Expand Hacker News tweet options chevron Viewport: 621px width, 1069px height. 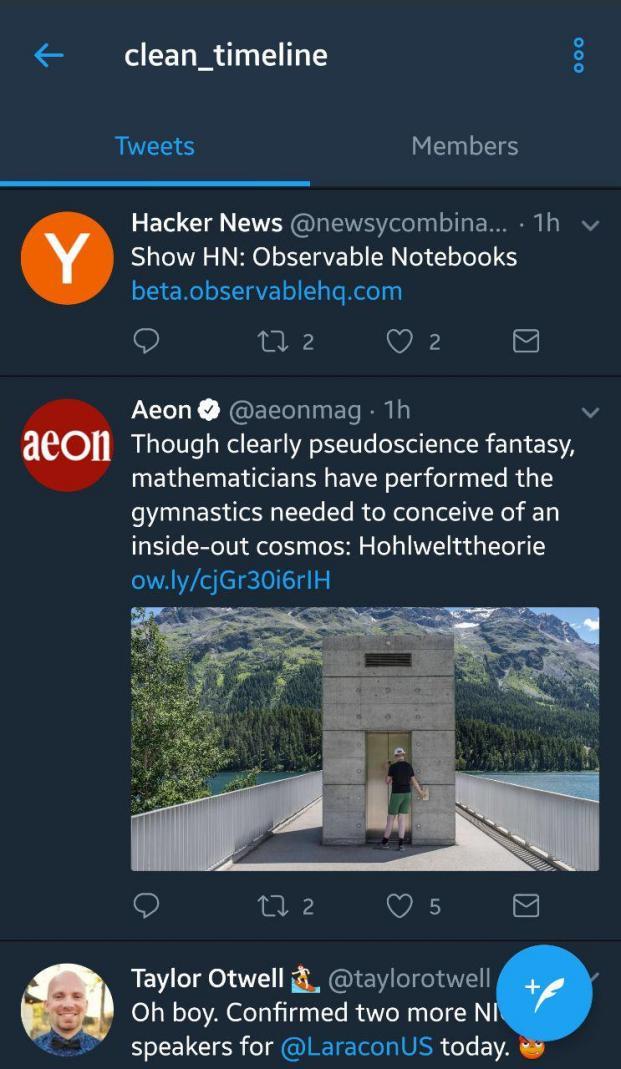tap(590, 225)
